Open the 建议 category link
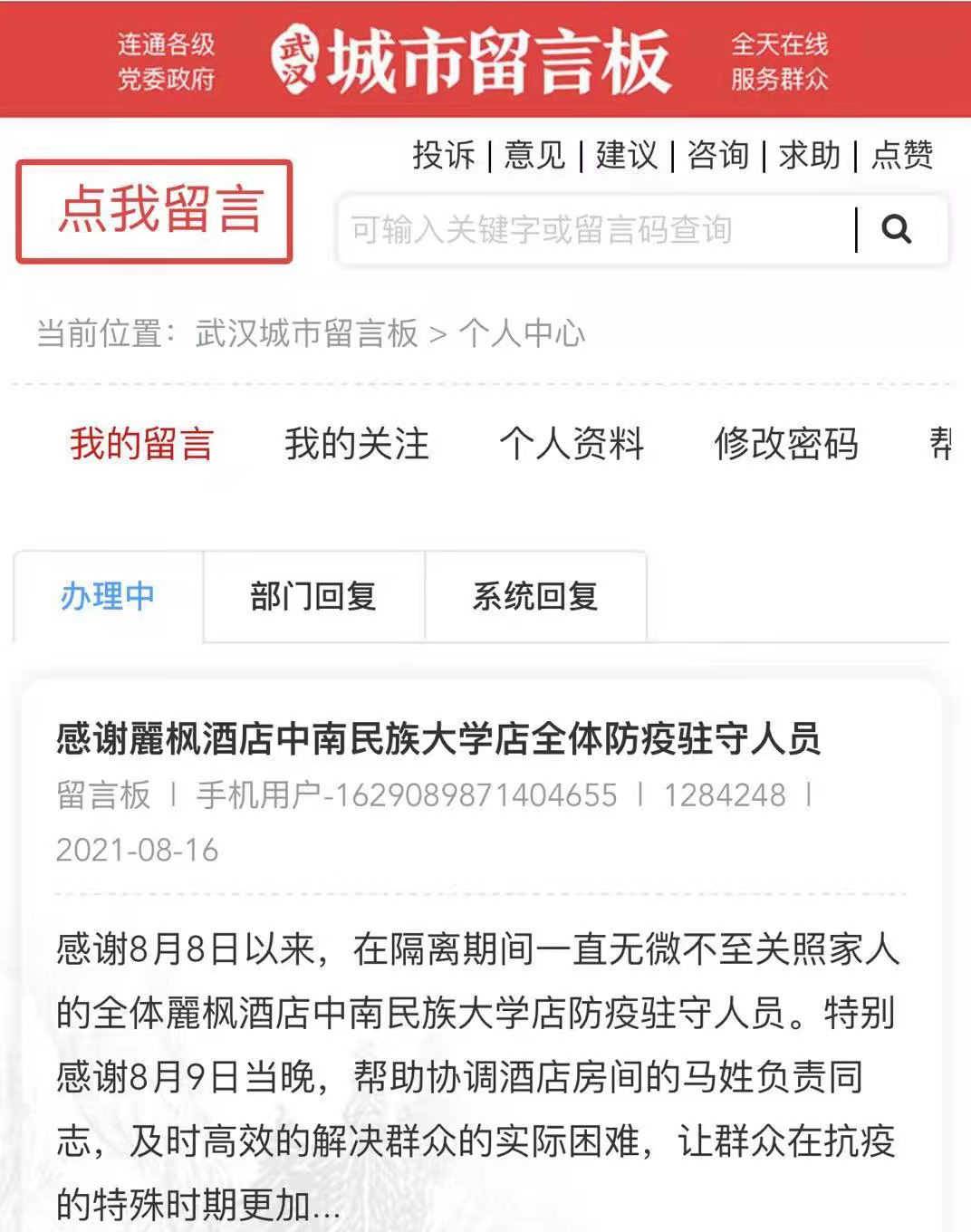 (626, 155)
